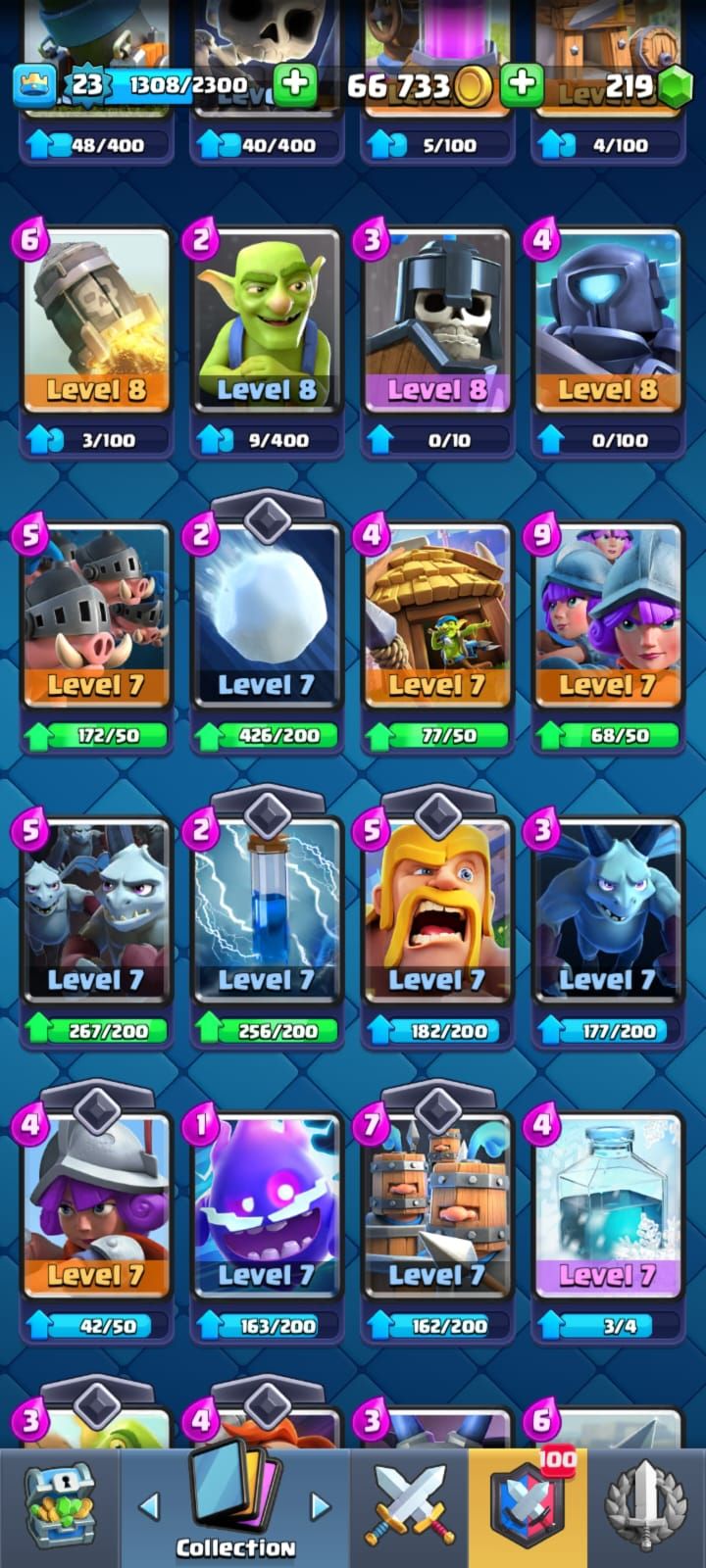Viewport: 706px width, 1568px height.
Task: Open the shop chest tab
Action: [59, 1506]
